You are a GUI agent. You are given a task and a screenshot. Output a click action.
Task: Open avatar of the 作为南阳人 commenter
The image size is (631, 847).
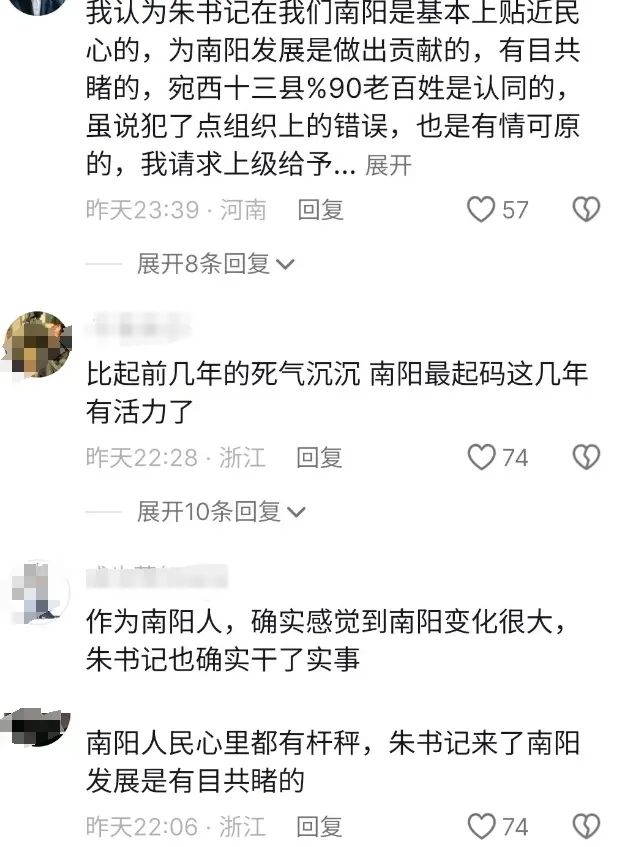[38, 592]
